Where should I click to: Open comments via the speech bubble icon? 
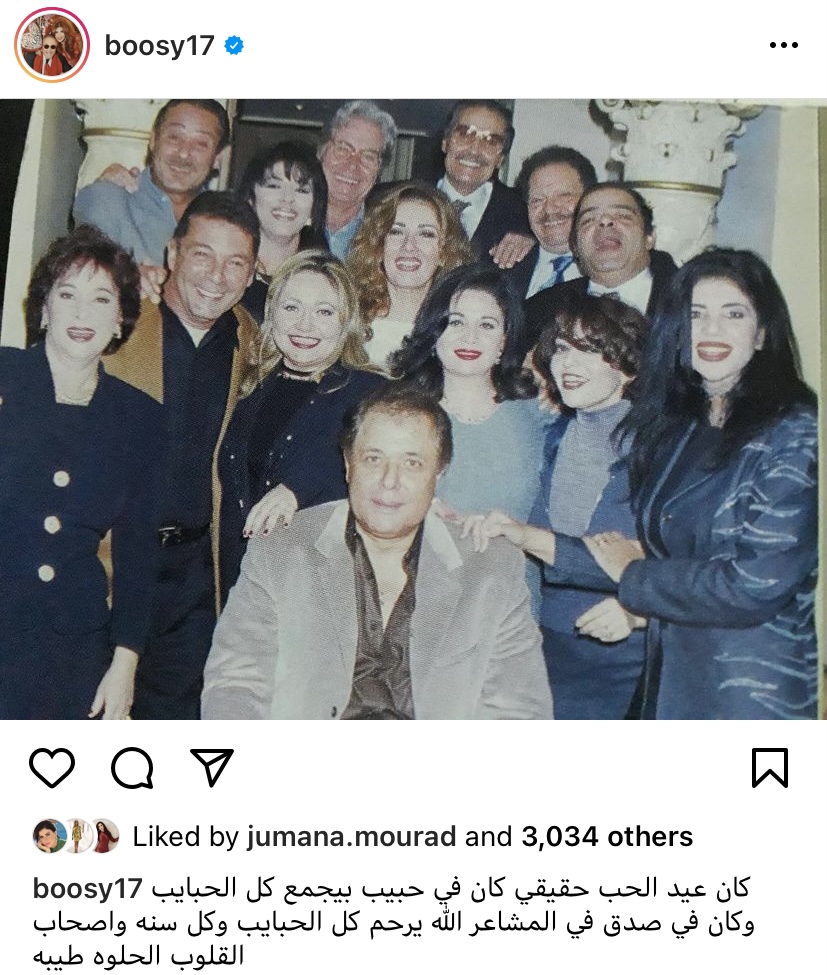click(132, 768)
